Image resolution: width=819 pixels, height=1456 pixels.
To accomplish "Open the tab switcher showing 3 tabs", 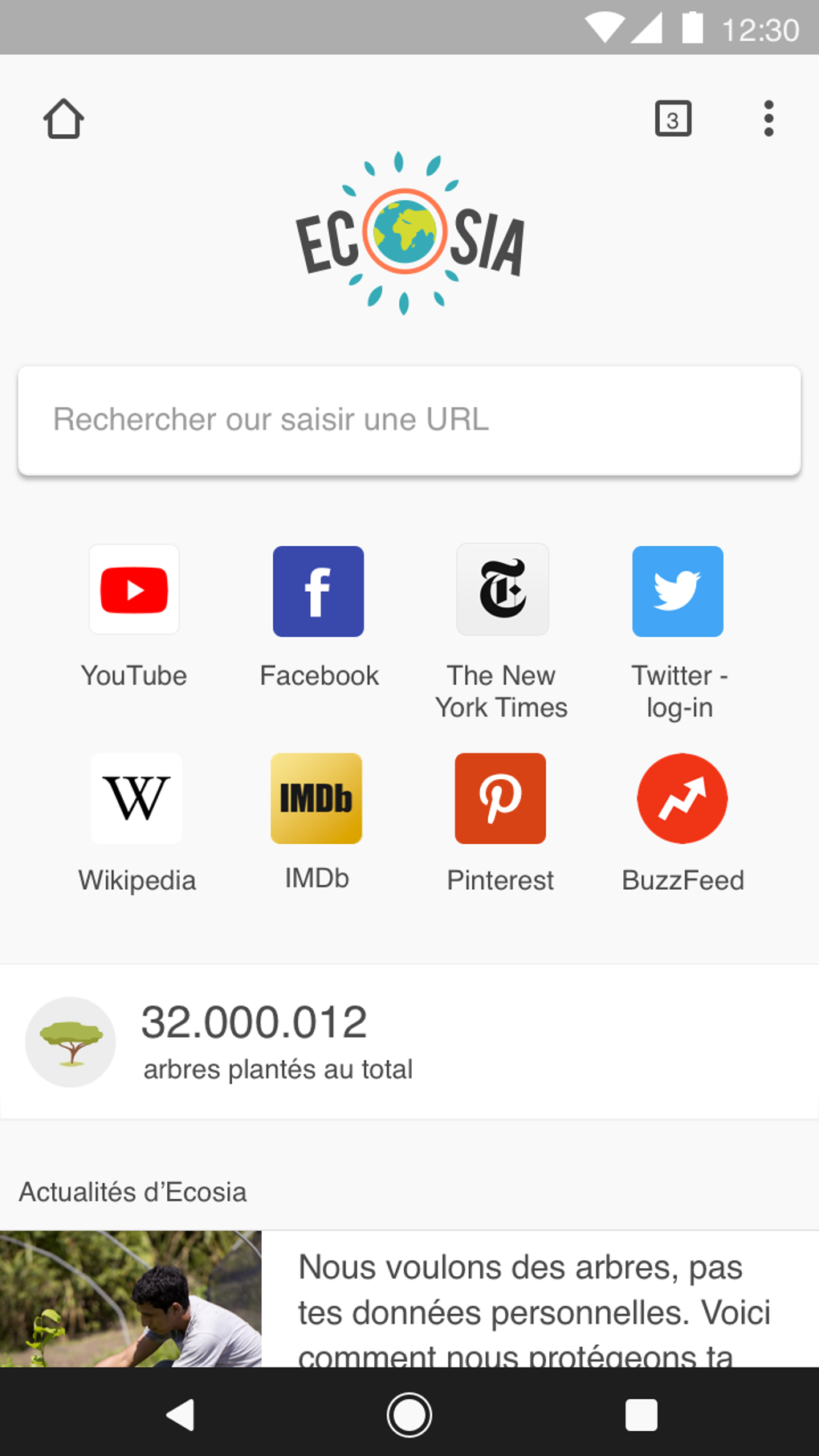I will [672, 118].
